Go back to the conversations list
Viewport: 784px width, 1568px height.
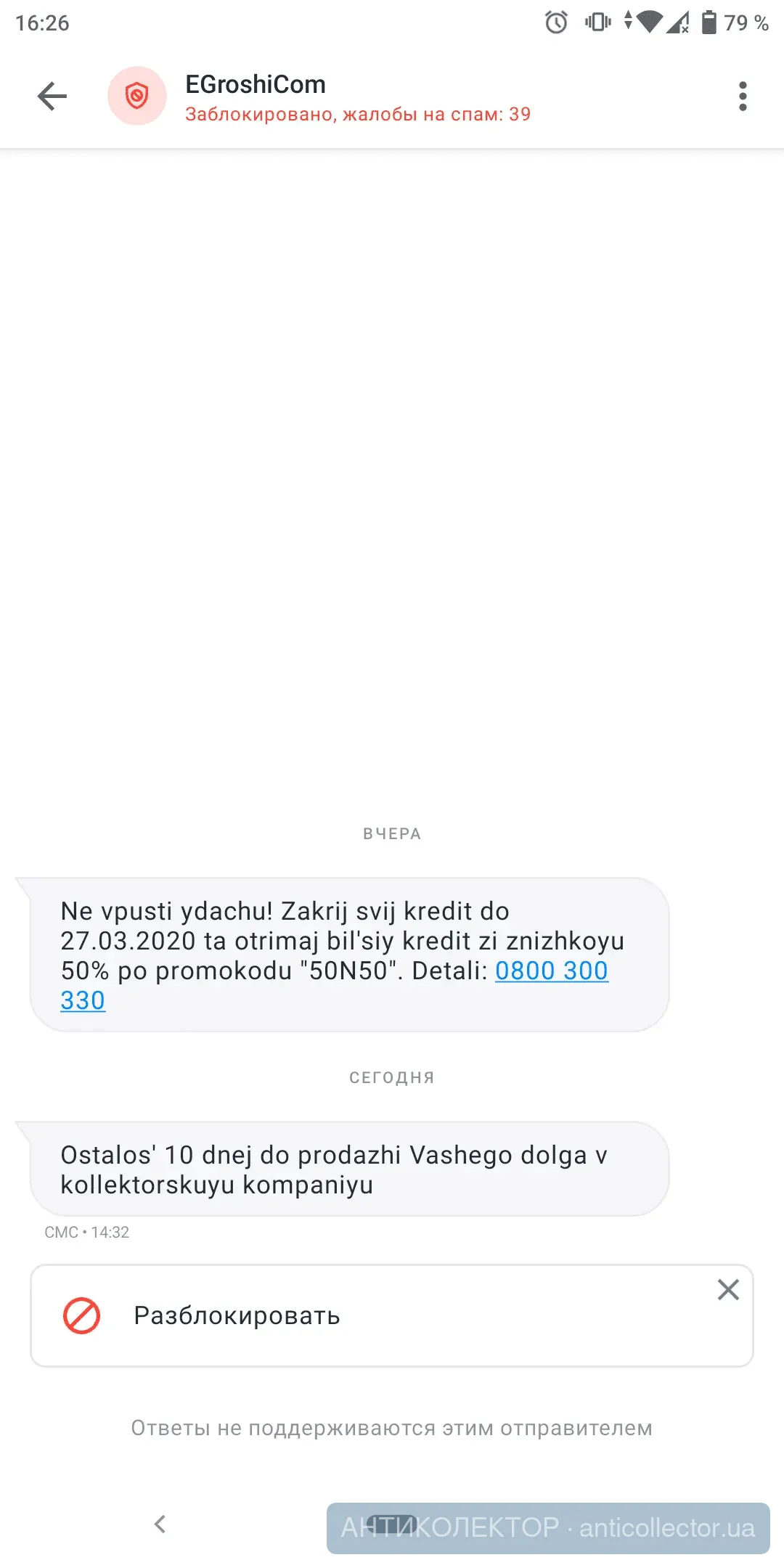pyautogui.click(x=52, y=96)
